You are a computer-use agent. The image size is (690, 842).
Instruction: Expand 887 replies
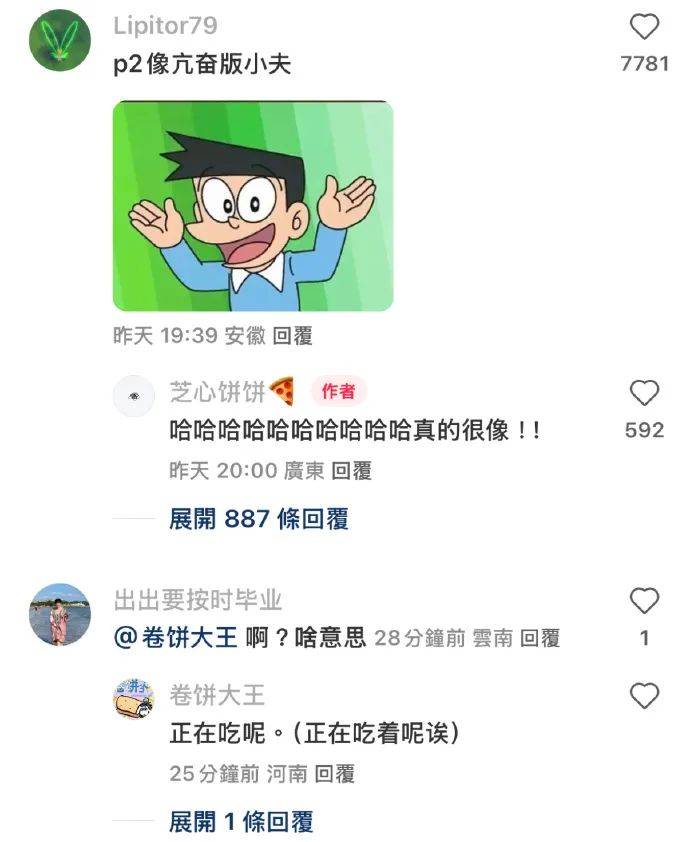coord(259,519)
